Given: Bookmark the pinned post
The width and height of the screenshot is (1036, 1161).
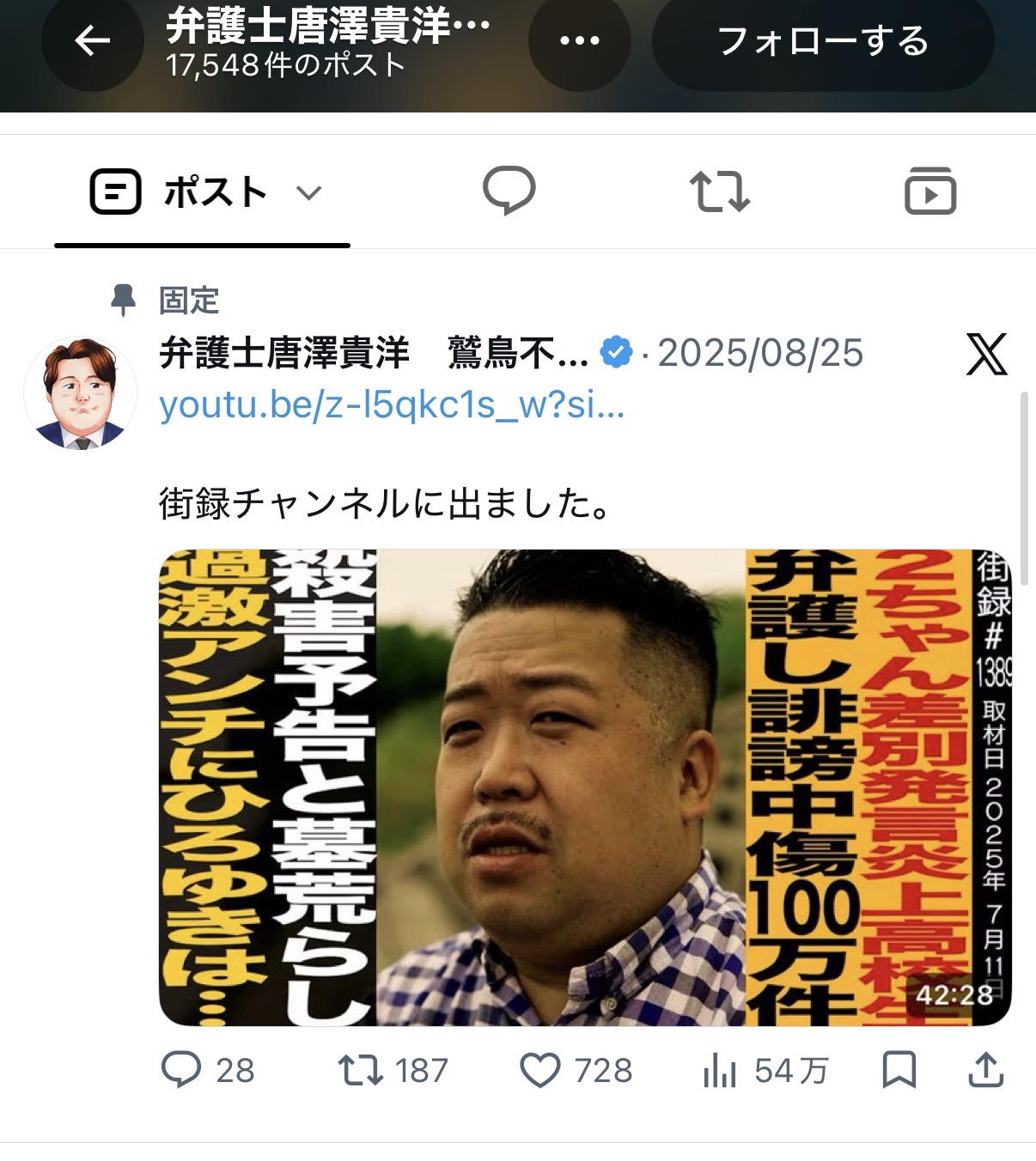Looking at the screenshot, I should [x=899, y=1070].
